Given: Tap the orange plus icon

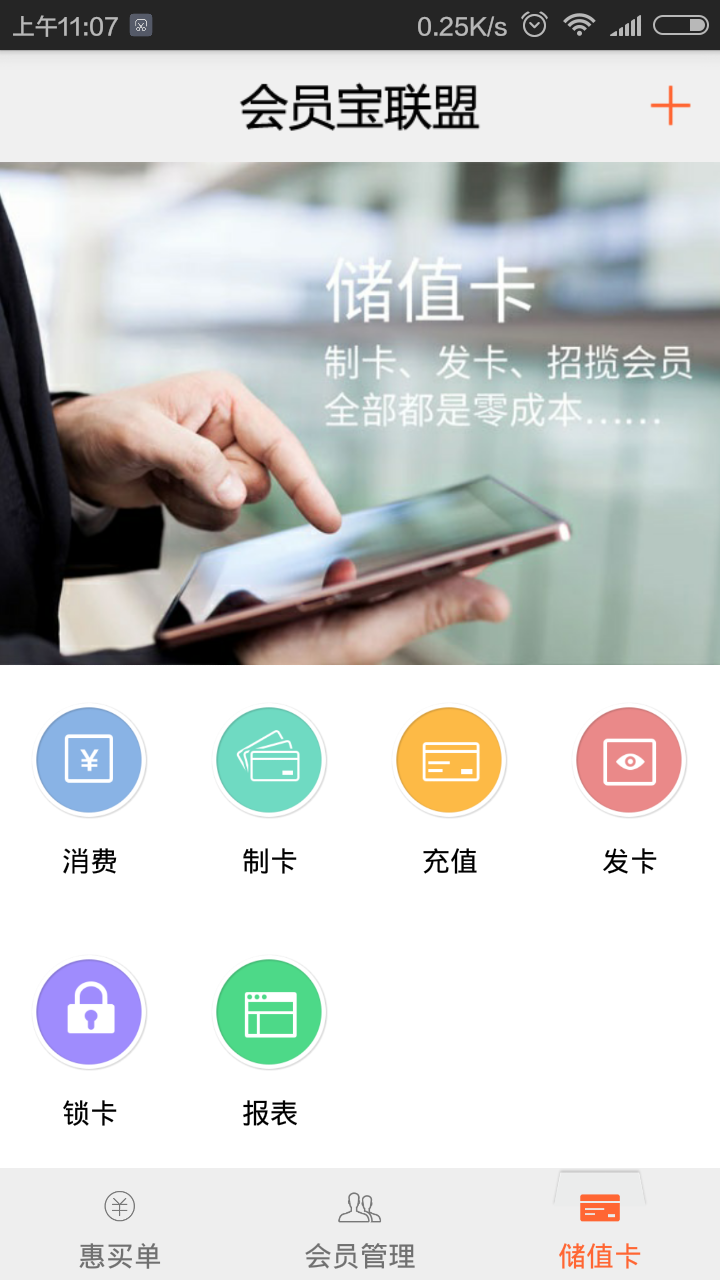Looking at the screenshot, I should pyautogui.click(x=670, y=105).
